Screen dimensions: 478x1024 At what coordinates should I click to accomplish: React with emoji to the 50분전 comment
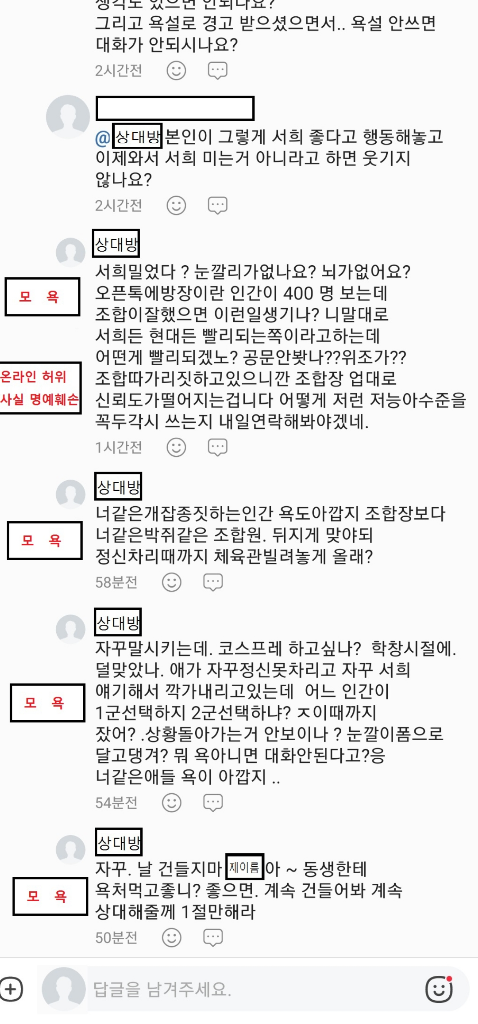pyautogui.click(x=172, y=938)
